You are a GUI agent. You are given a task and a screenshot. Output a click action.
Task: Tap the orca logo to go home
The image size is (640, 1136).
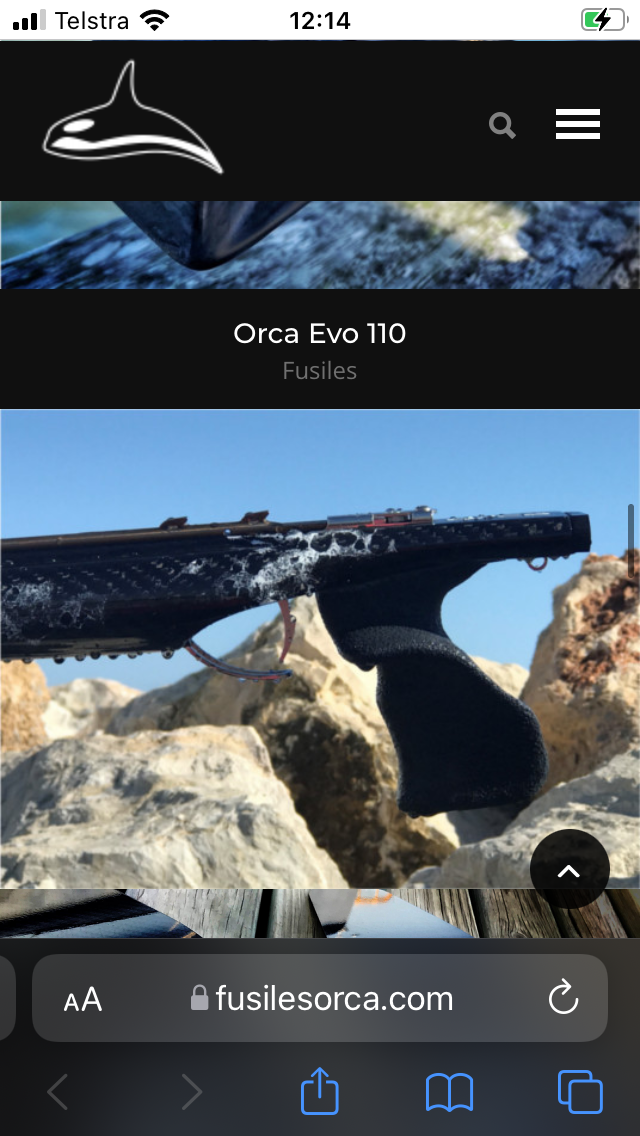coord(133,117)
